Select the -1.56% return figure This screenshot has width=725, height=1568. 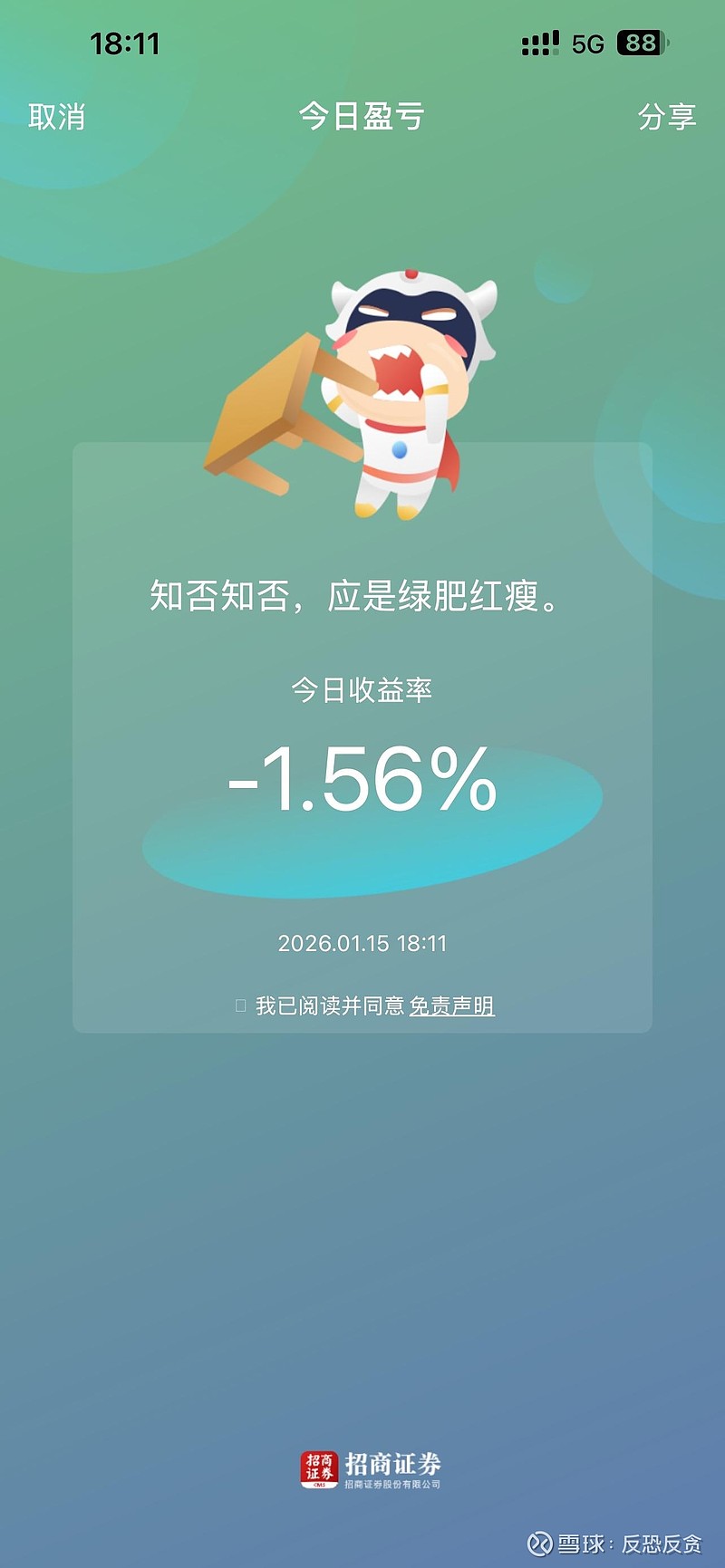(362, 784)
